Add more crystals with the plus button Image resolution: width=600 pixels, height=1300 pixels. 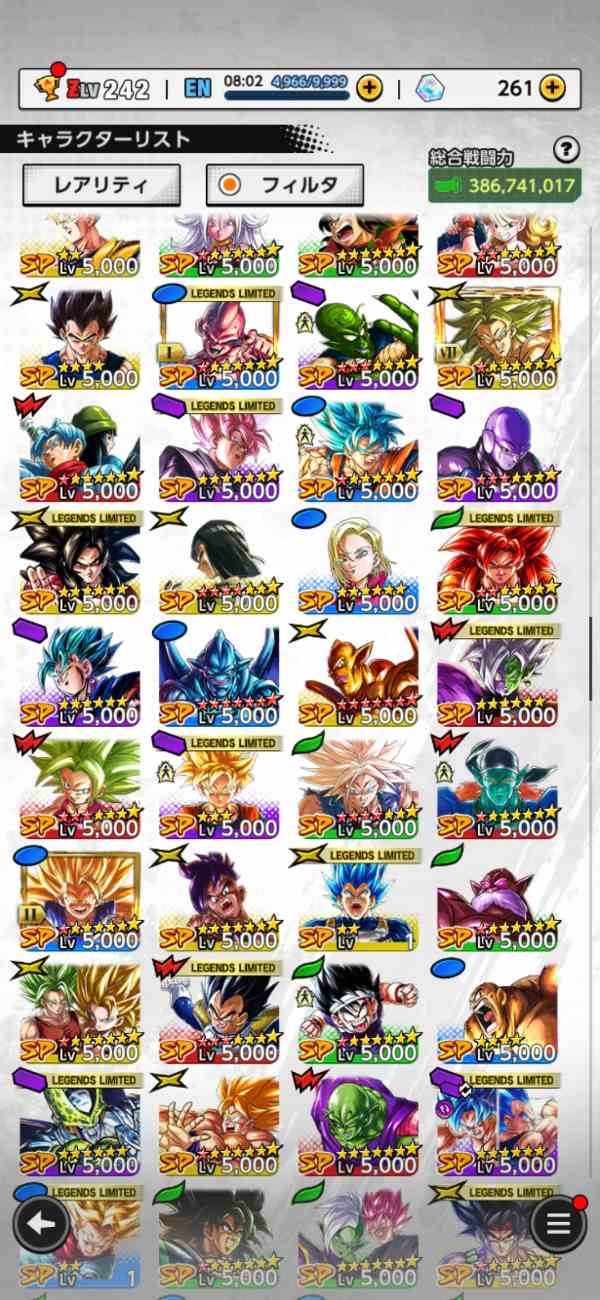pyautogui.click(x=552, y=88)
